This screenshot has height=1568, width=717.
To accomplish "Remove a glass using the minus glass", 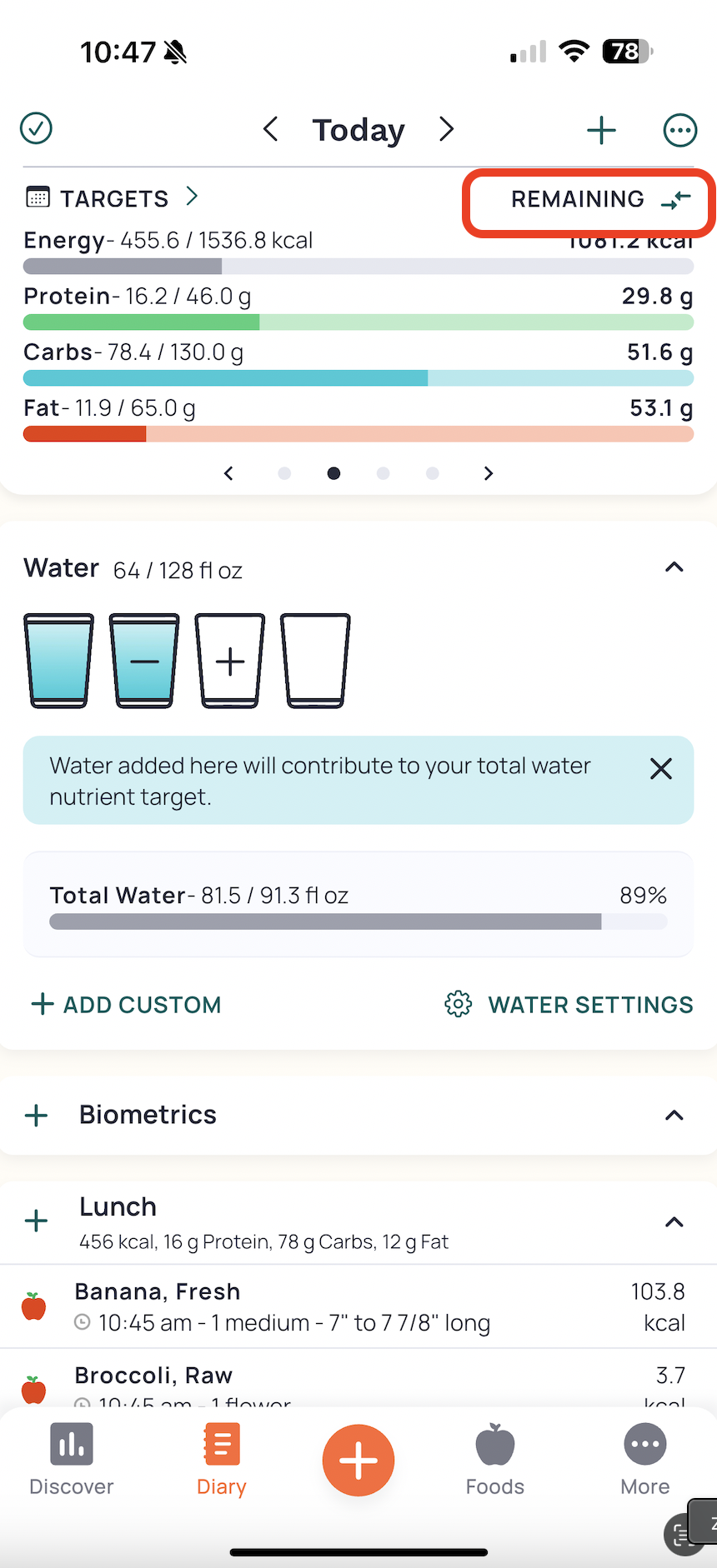I will 144,661.
